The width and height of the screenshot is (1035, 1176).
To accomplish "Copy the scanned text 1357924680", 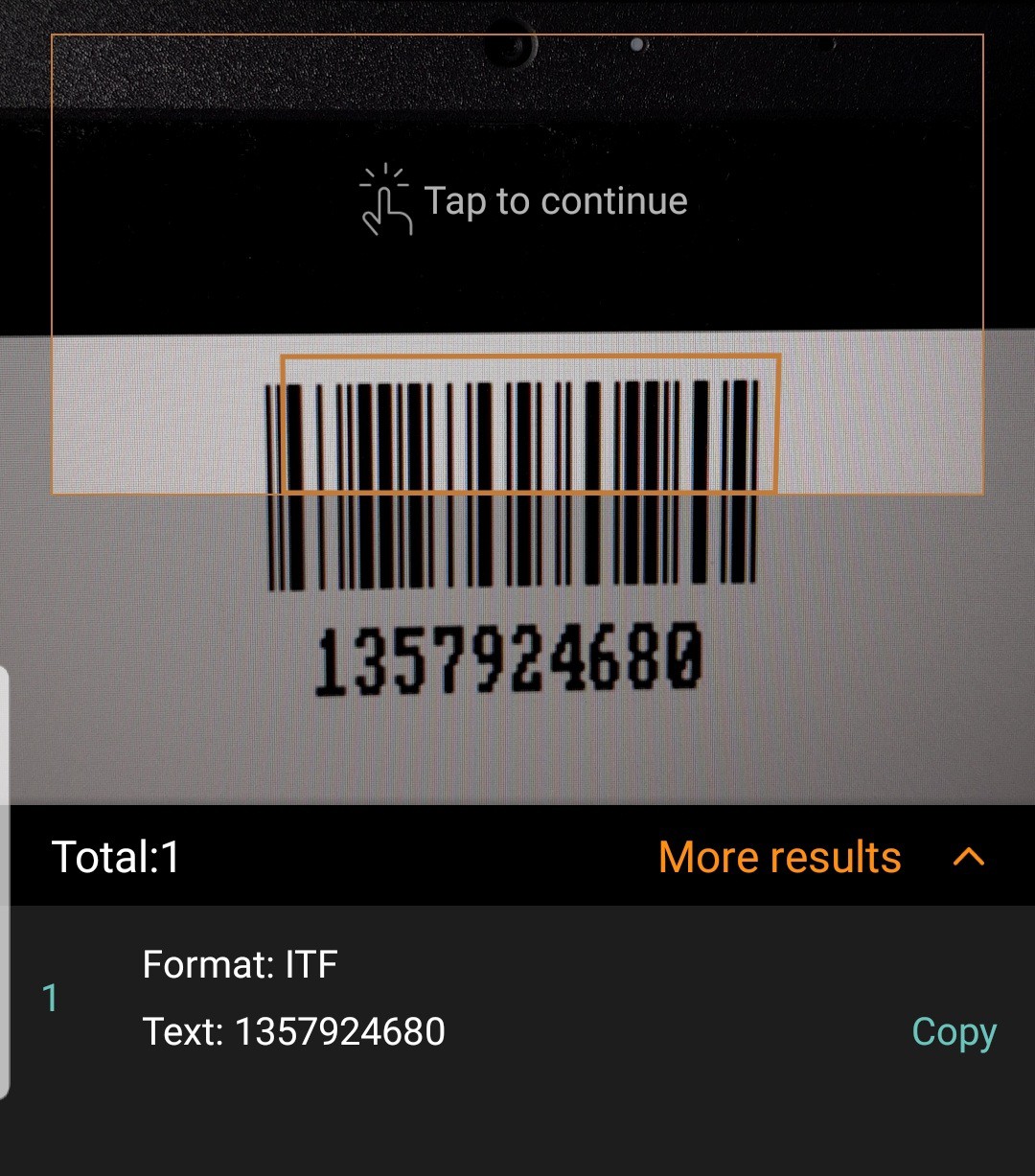I will (x=954, y=1032).
